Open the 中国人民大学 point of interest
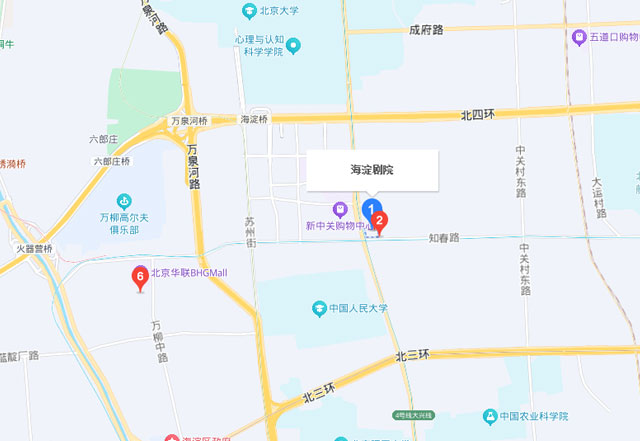 319,307
